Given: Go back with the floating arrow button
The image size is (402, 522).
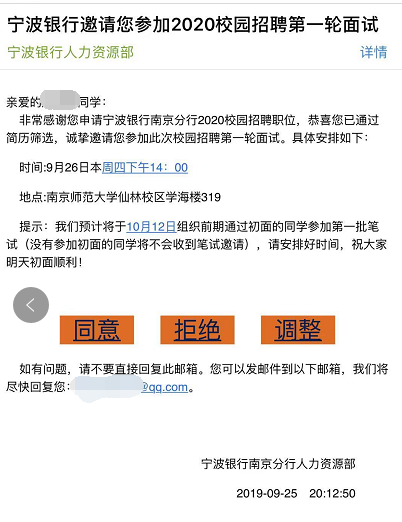Looking at the screenshot, I should click(x=31, y=305).
